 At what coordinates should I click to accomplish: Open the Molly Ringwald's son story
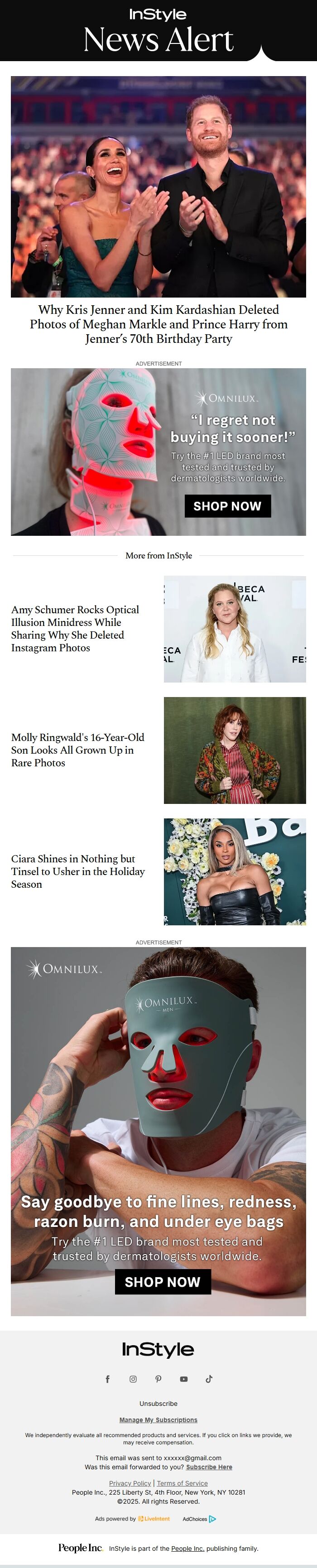coord(77,749)
